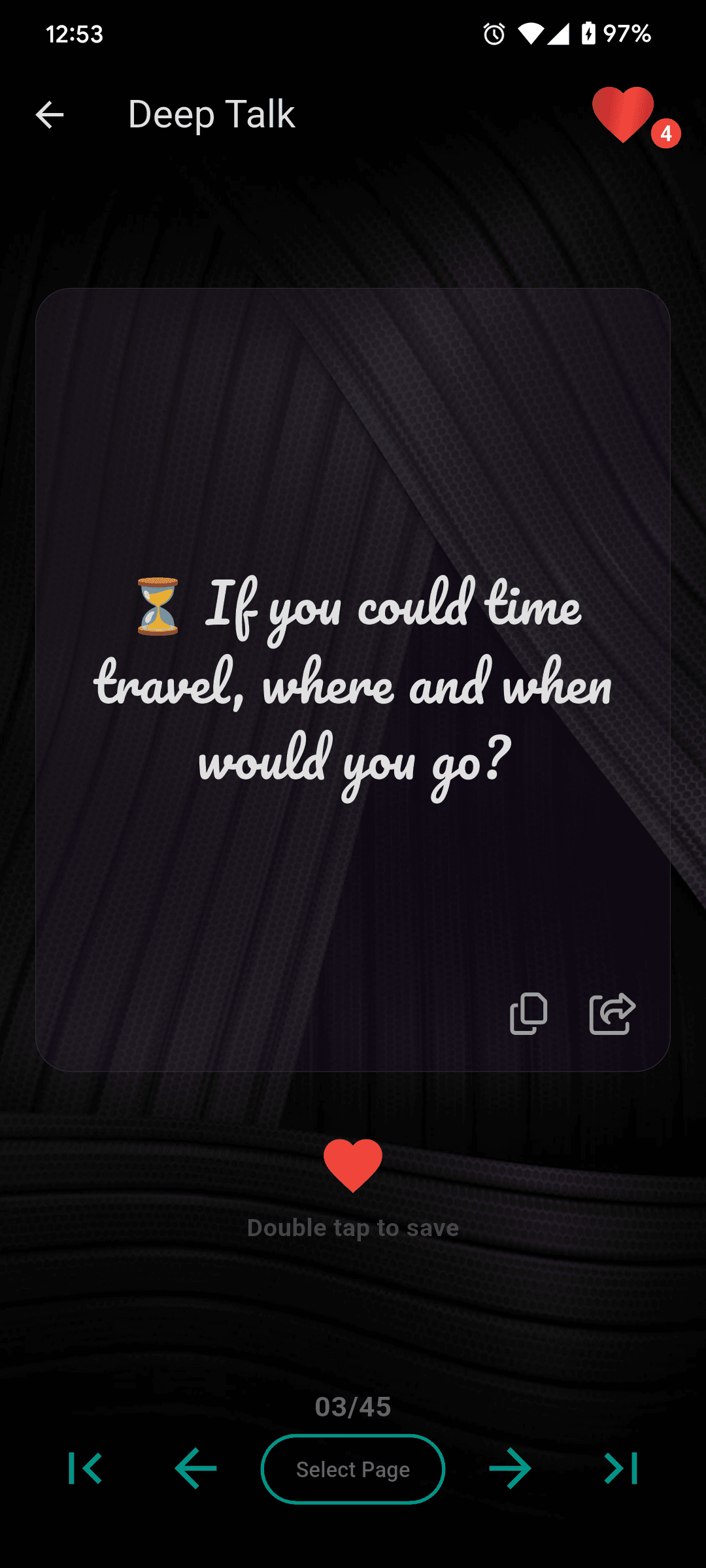This screenshot has width=706, height=1568.
Task: Share the current quote
Action: (x=612, y=1013)
